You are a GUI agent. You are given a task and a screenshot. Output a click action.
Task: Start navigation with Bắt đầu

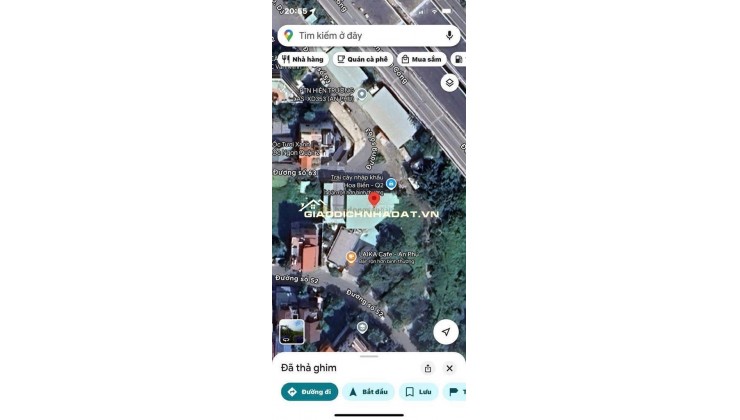[368, 392]
